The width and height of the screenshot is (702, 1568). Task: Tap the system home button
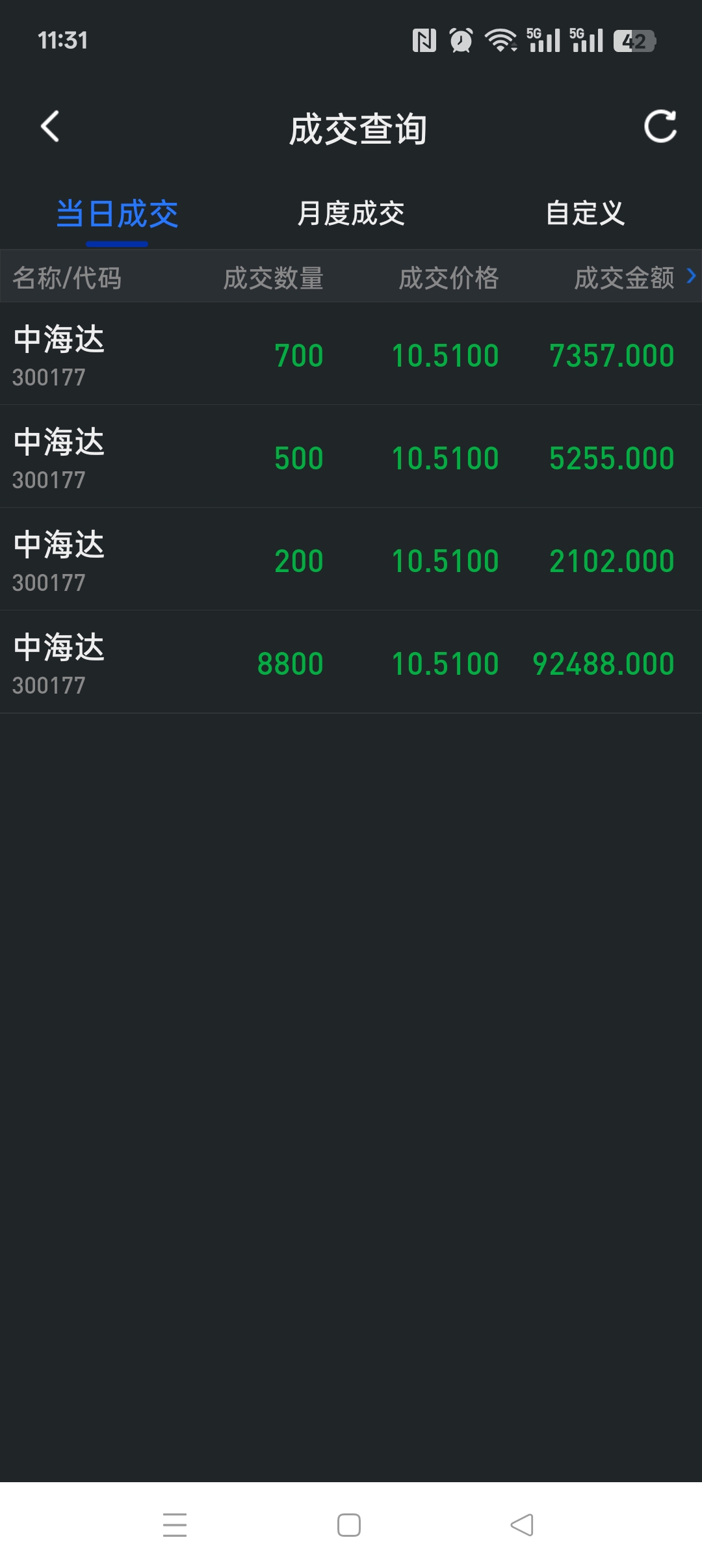[349, 1525]
